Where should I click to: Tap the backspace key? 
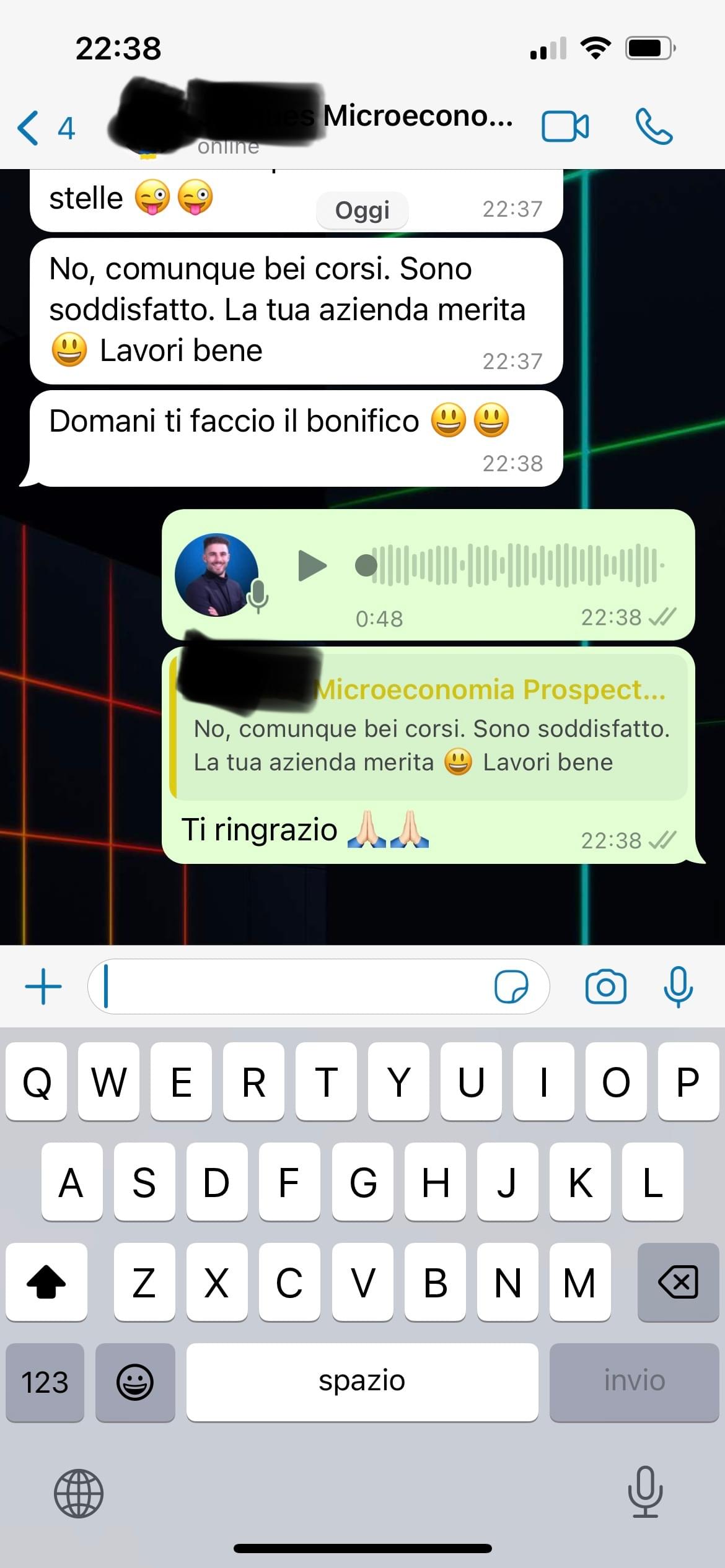[x=678, y=1282]
